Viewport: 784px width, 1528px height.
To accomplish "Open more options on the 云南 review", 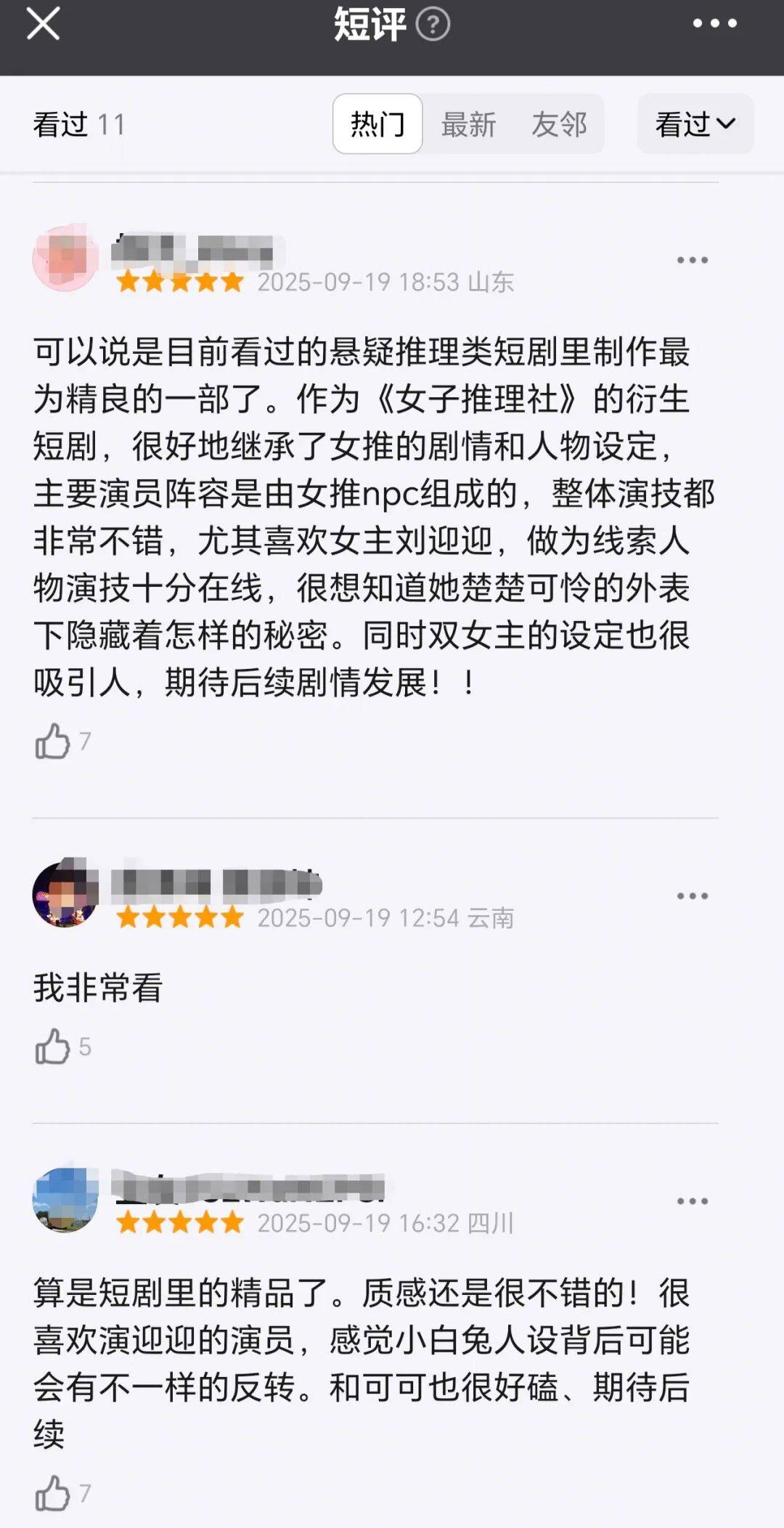I will click(692, 896).
